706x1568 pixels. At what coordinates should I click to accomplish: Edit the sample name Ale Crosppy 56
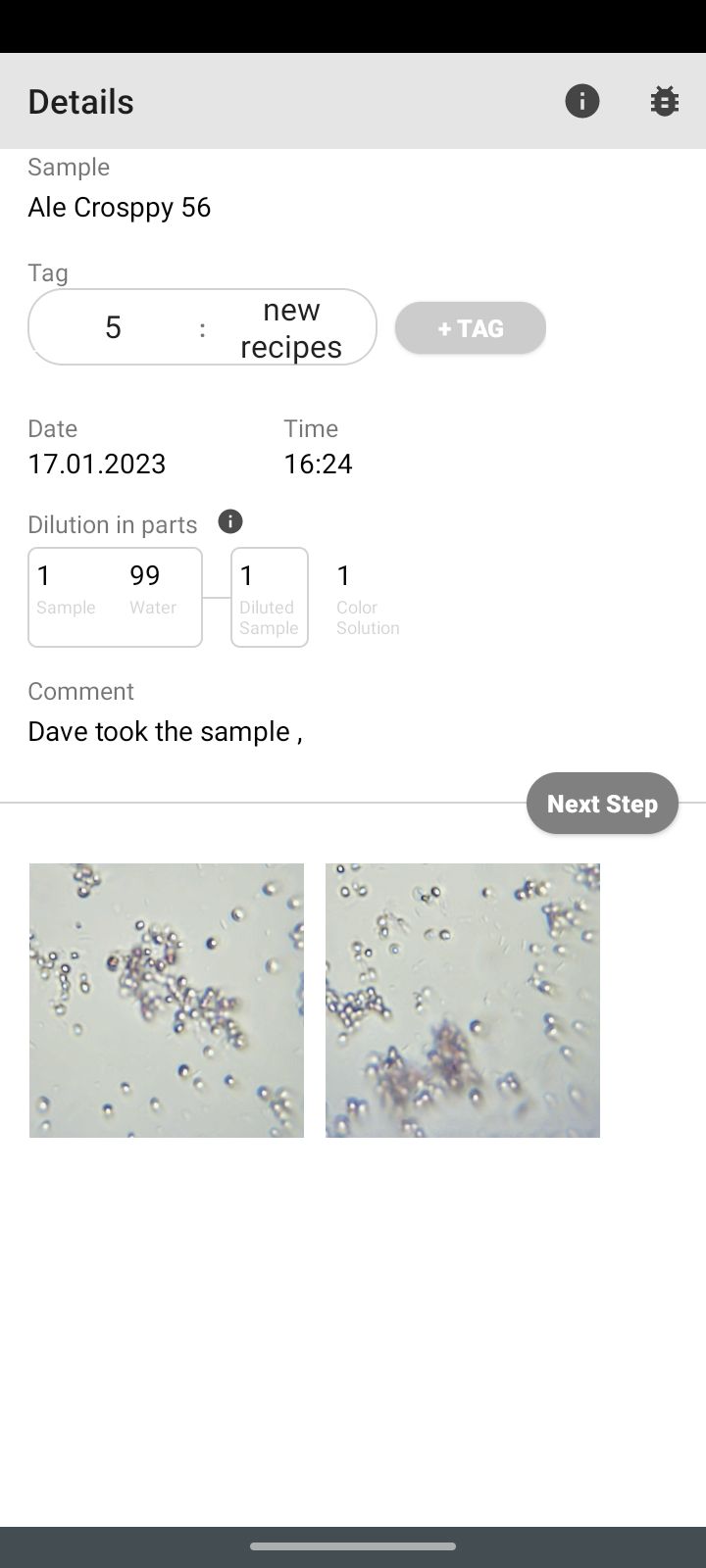(x=119, y=207)
